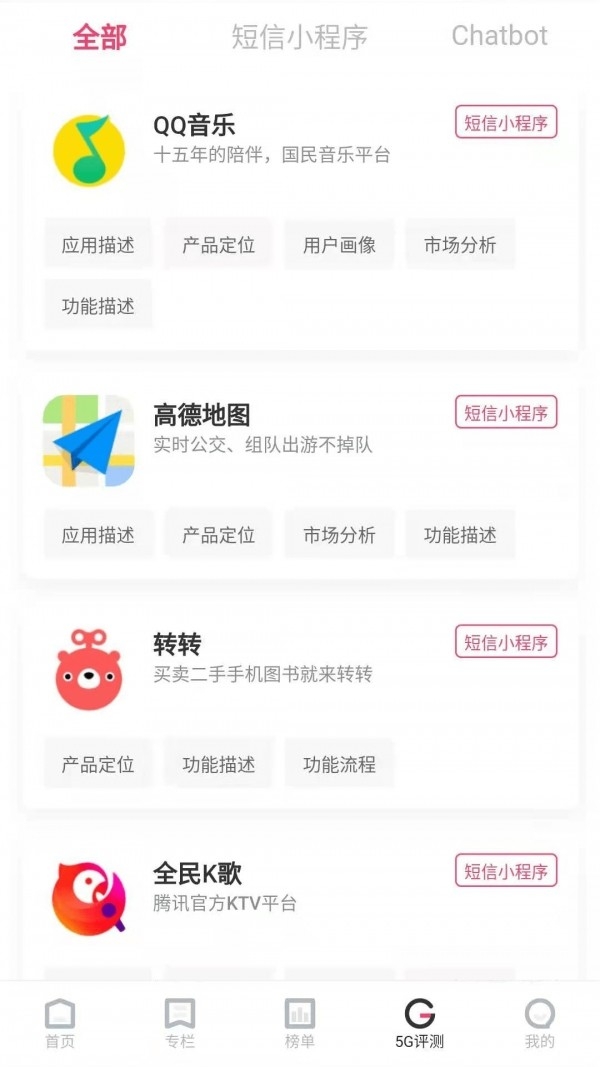Image resolution: width=600 pixels, height=1067 pixels.
Task: Select the 5G评测 bottom tab
Action: click(x=419, y=1023)
